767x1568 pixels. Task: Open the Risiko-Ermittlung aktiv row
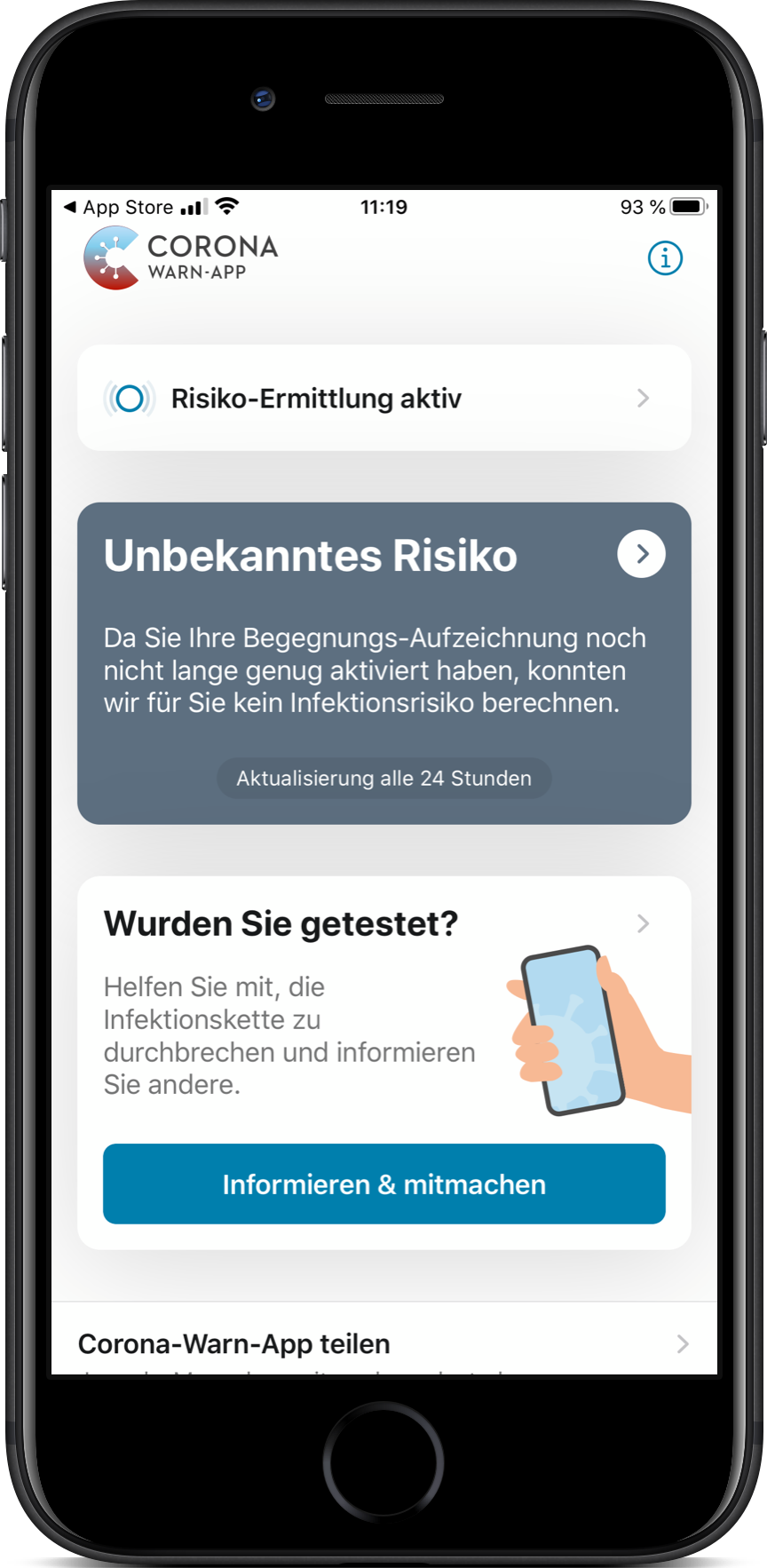pos(383,399)
